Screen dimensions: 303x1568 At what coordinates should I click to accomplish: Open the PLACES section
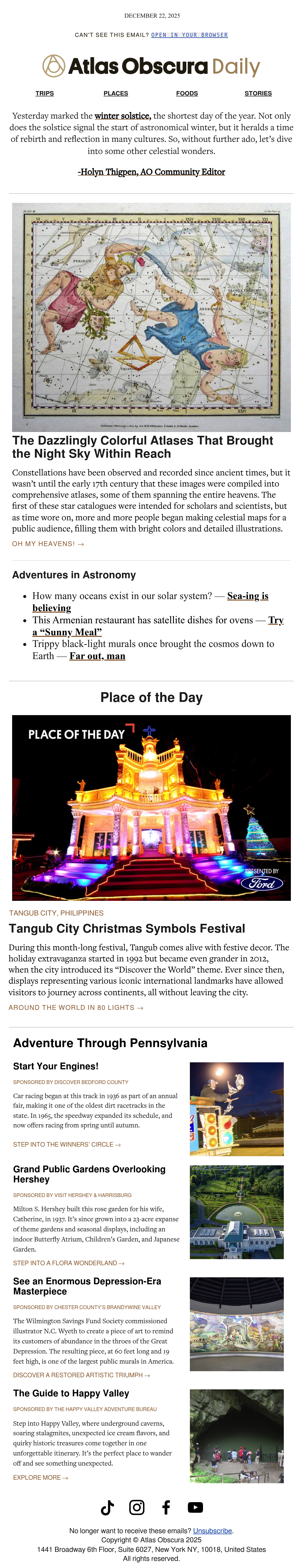116,93
